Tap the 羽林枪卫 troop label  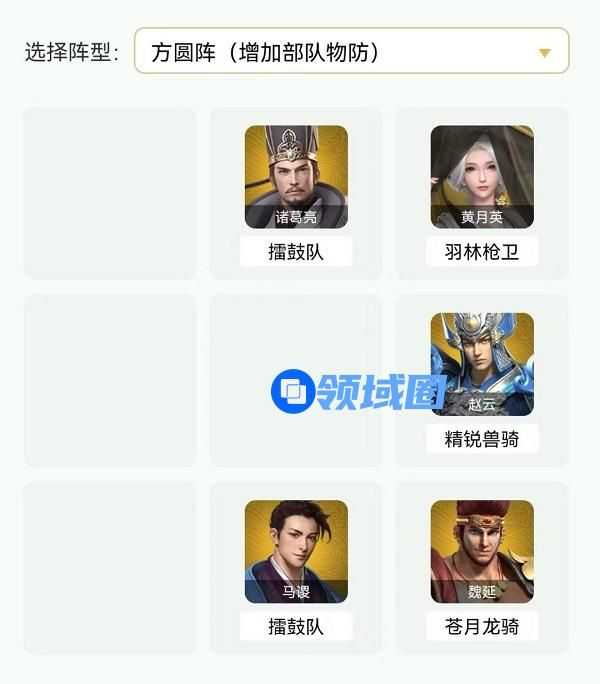pos(482,251)
